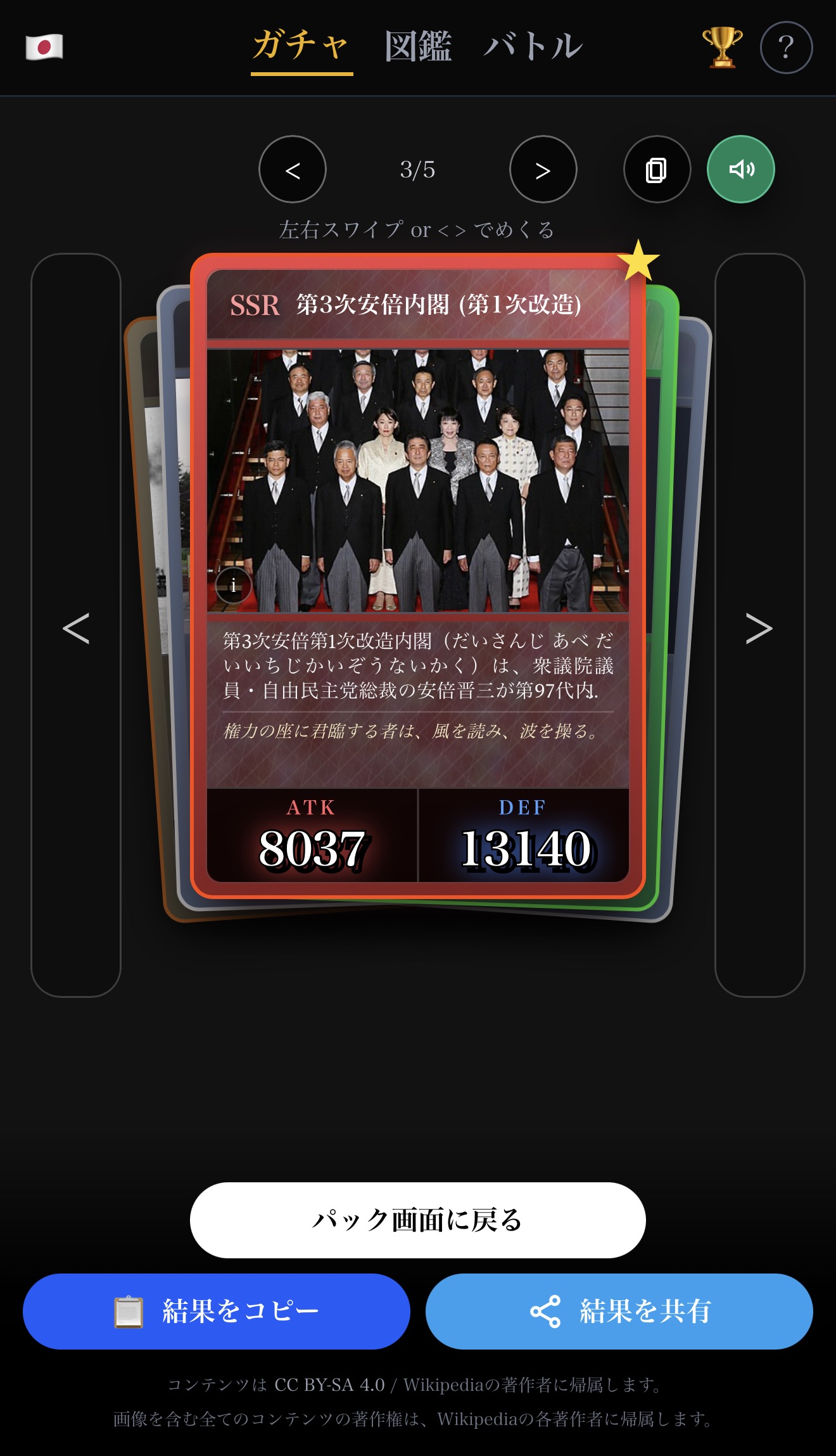Open the 第3次安倍内閣 SSR card
Image resolution: width=836 pixels, height=1456 pixels.
(x=418, y=575)
